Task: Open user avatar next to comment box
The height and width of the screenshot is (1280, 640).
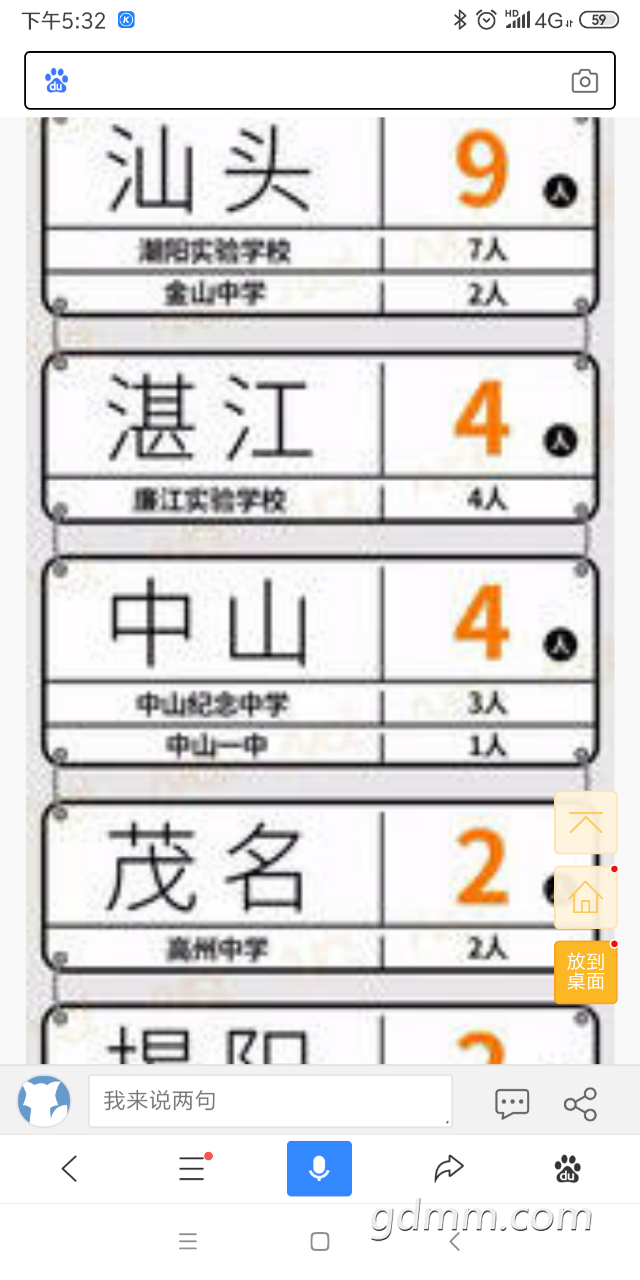Action: point(44,1101)
